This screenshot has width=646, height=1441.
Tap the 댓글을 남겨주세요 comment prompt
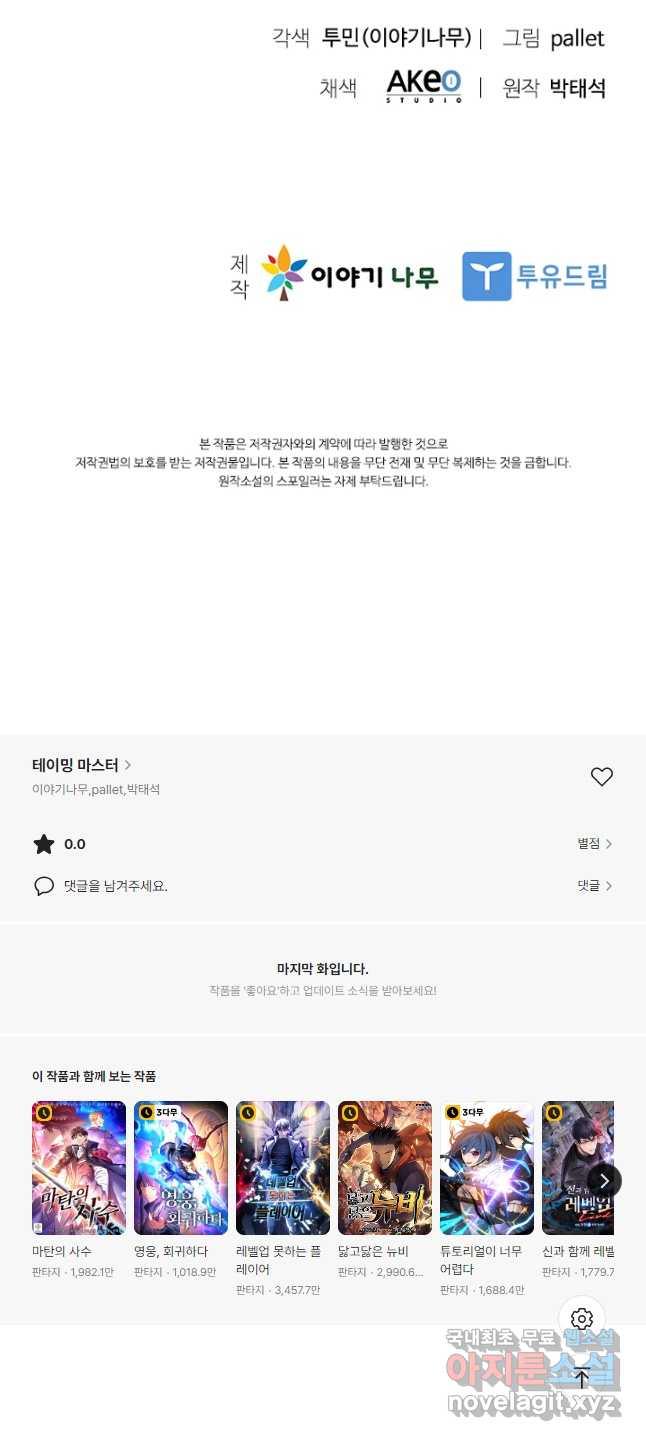(115, 886)
